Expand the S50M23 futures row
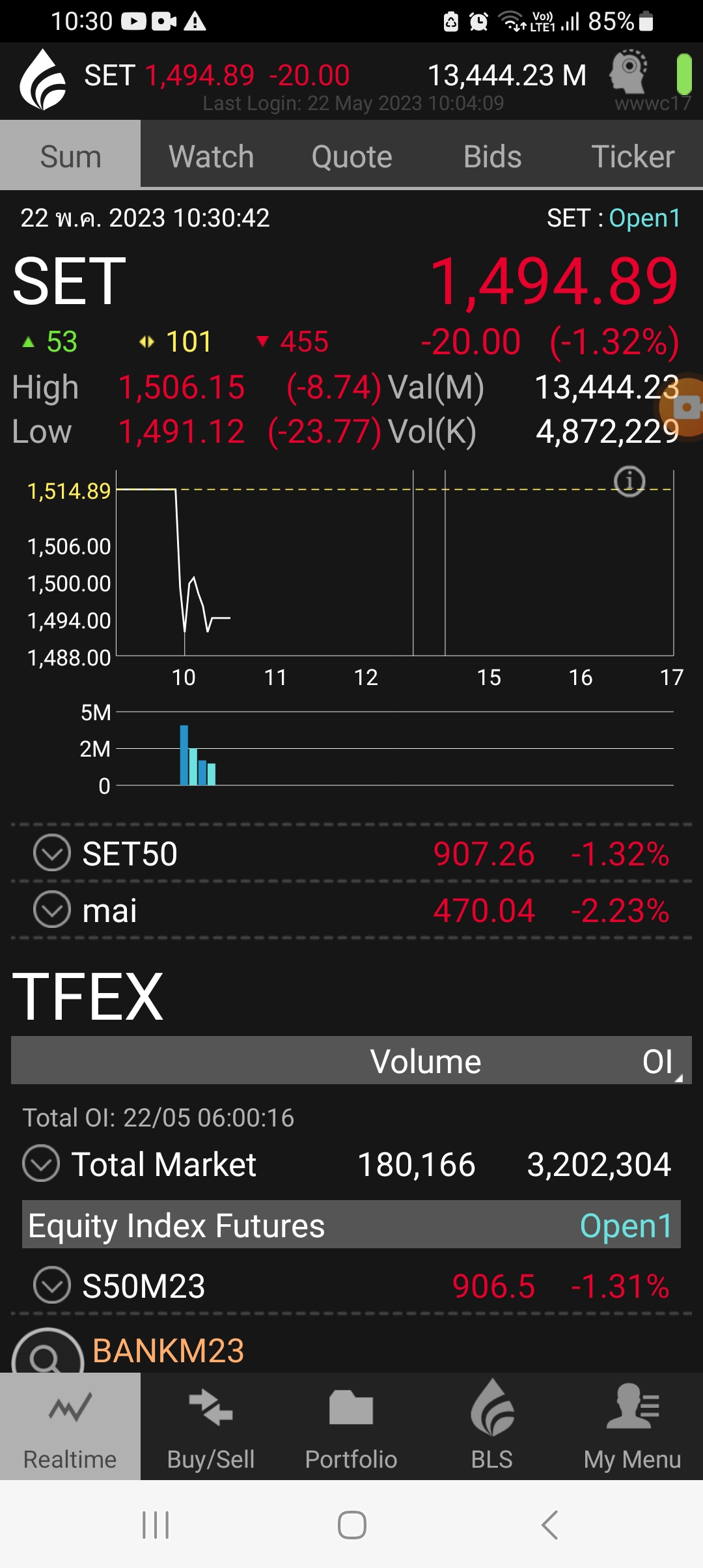703x1568 pixels. [x=52, y=1285]
